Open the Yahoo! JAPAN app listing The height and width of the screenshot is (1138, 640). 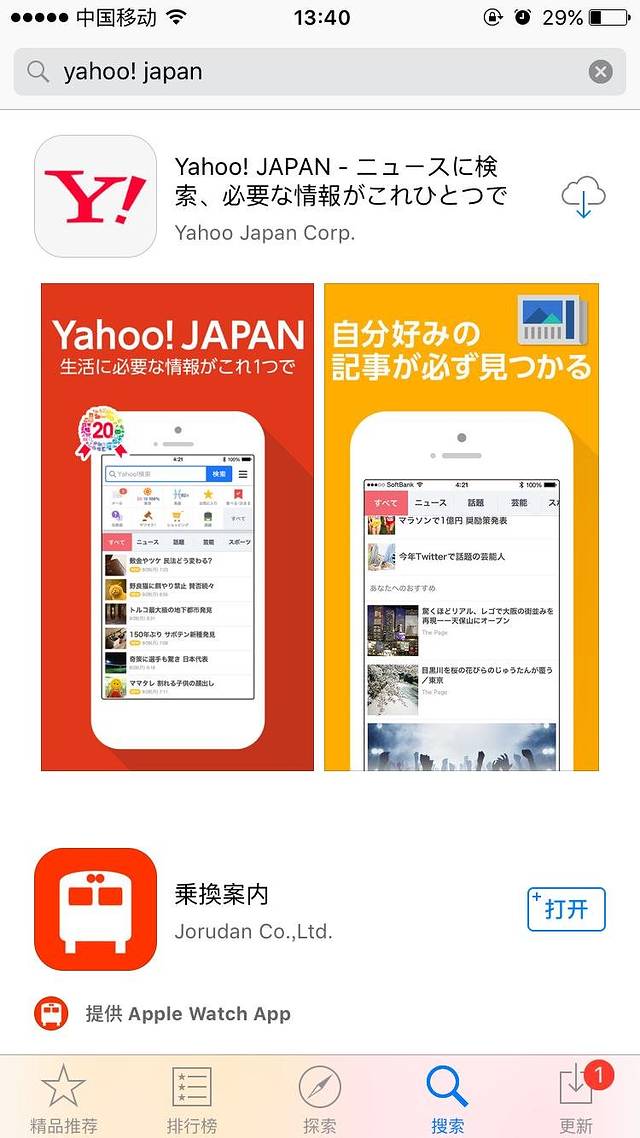click(340, 197)
